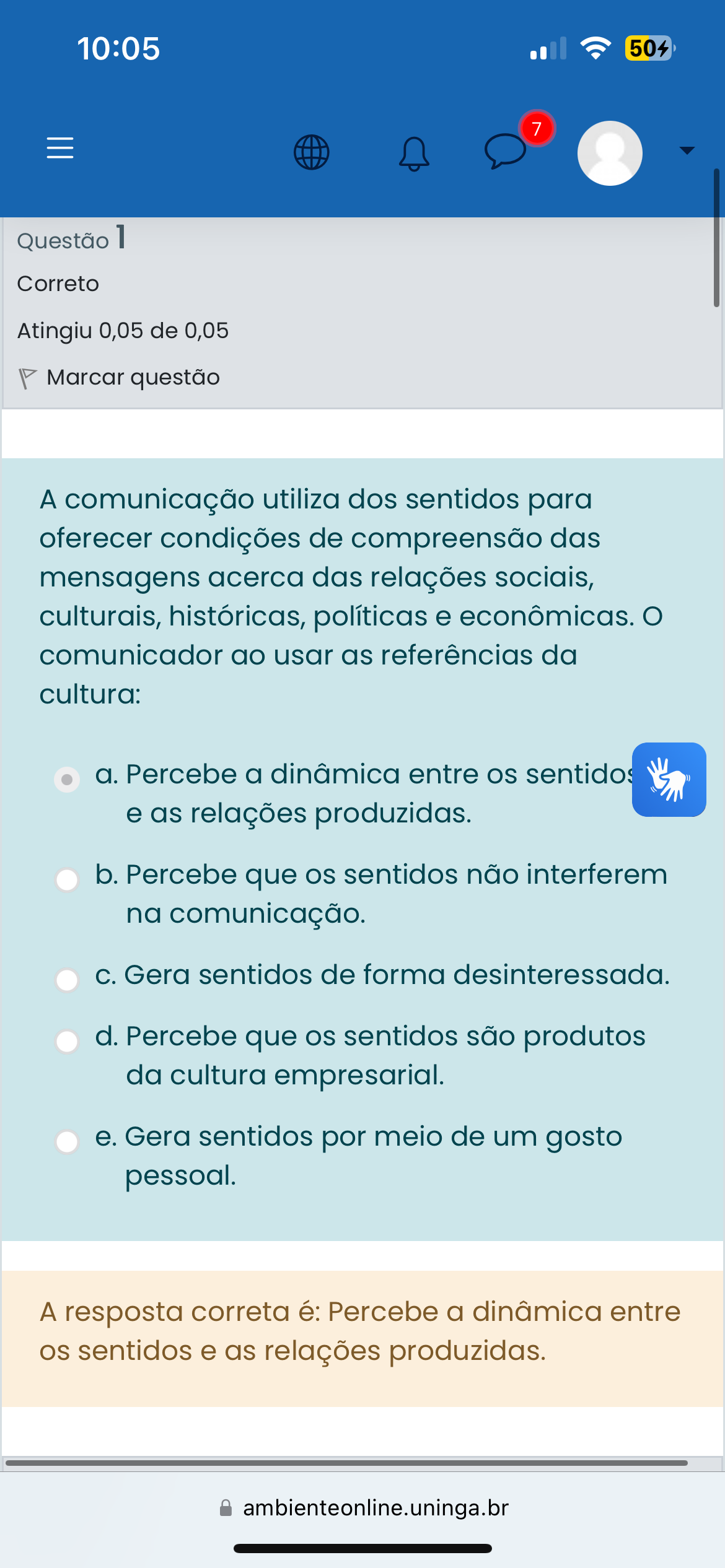Select option b about sentidos não interferem
This screenshot has height=1568, width=725.
click(67, 879)
